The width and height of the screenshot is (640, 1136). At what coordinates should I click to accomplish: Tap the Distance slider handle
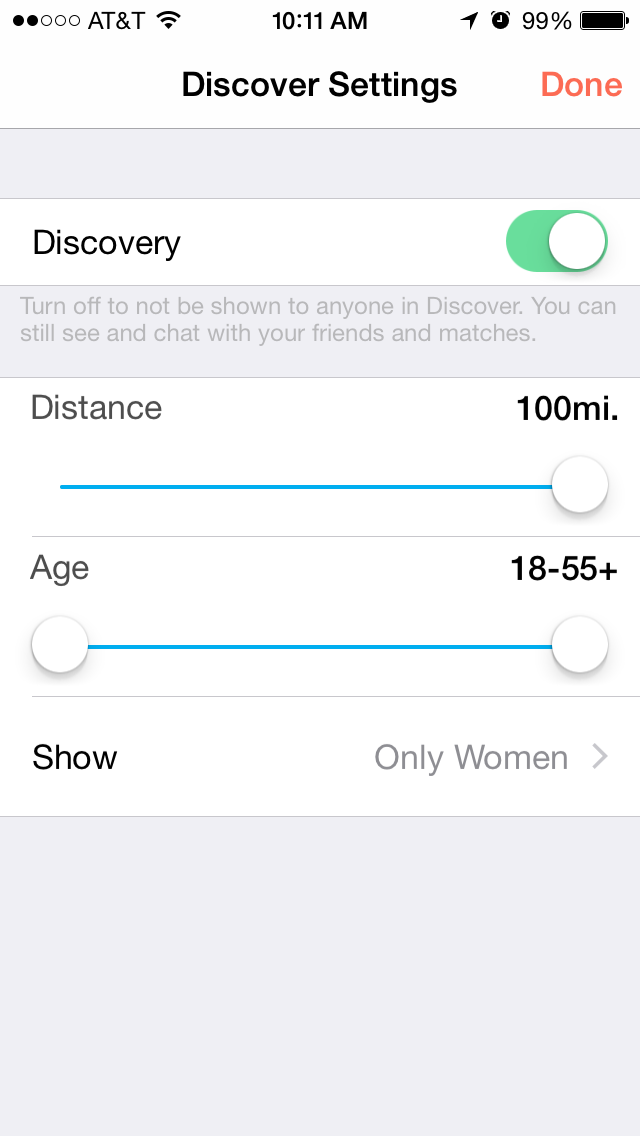(x=579, y=486)
